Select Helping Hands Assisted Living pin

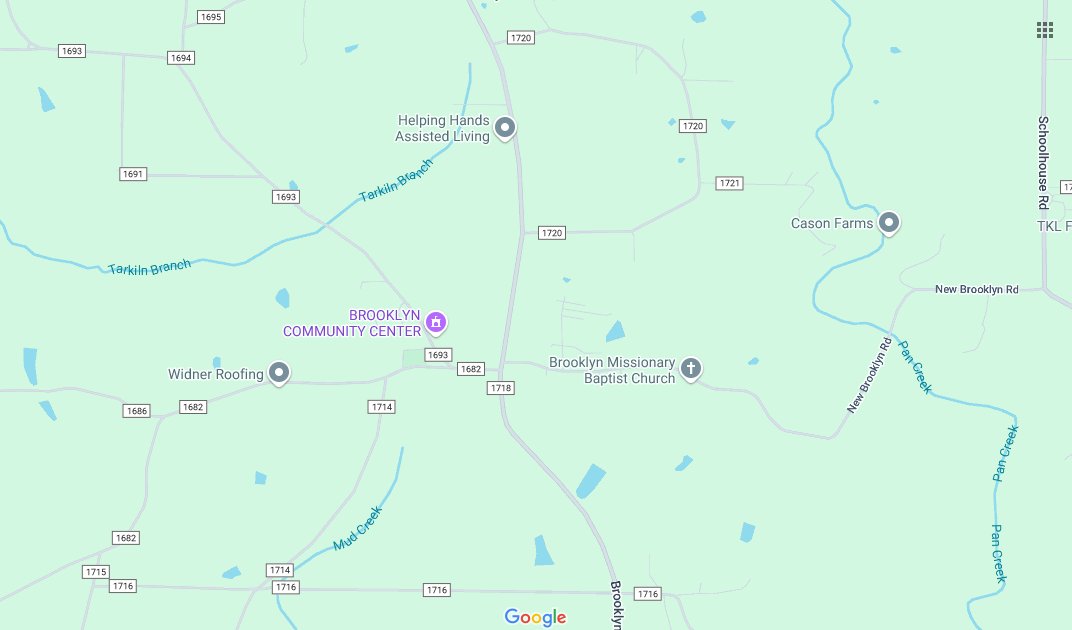506,128
